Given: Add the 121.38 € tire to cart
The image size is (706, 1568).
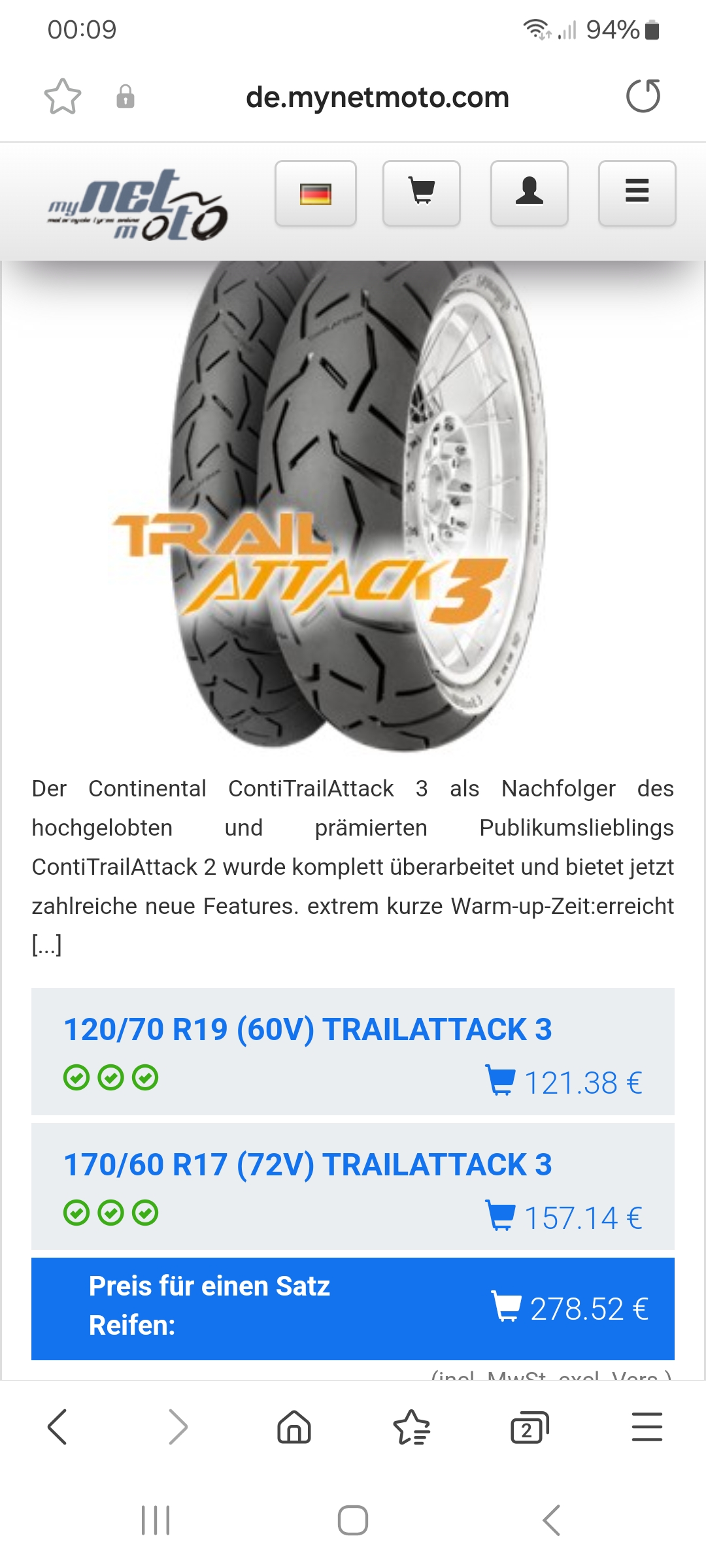Looking at the screenshot, I should point(565,1083).
